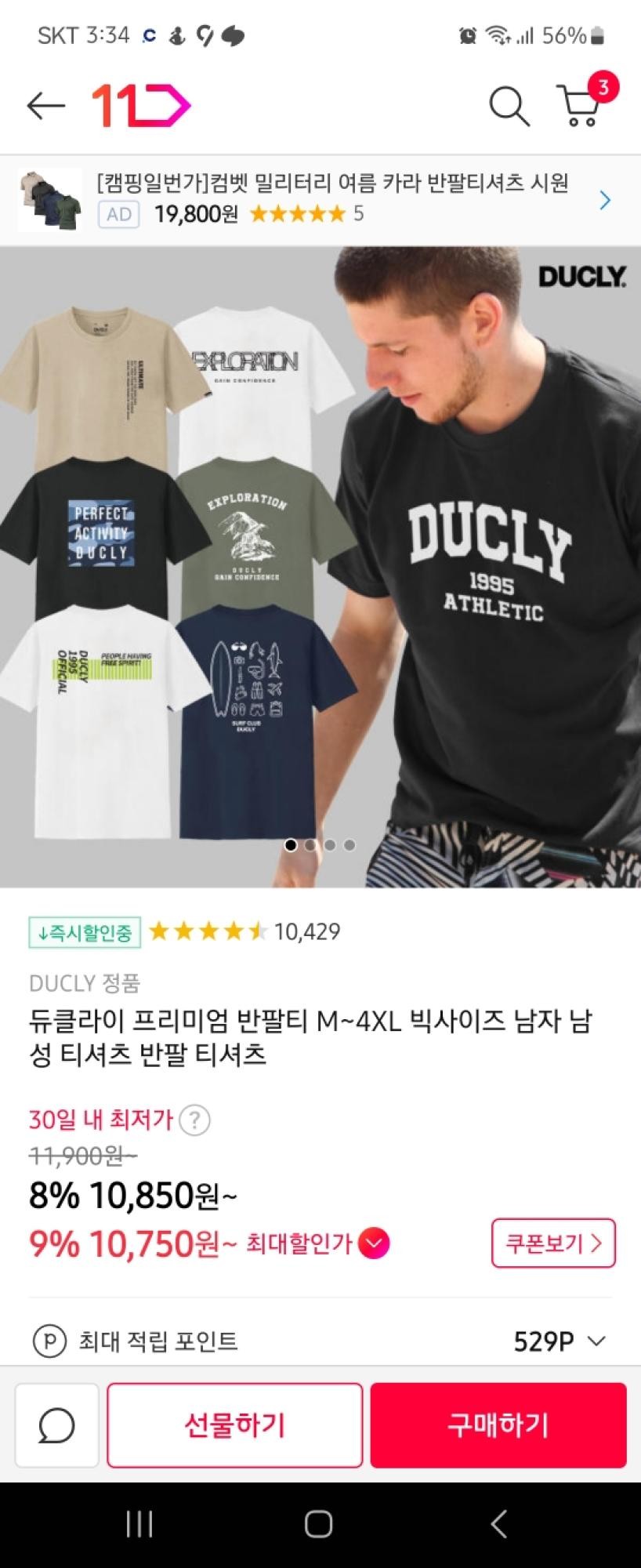Go to the system home screen

(x=319, y=1524)
